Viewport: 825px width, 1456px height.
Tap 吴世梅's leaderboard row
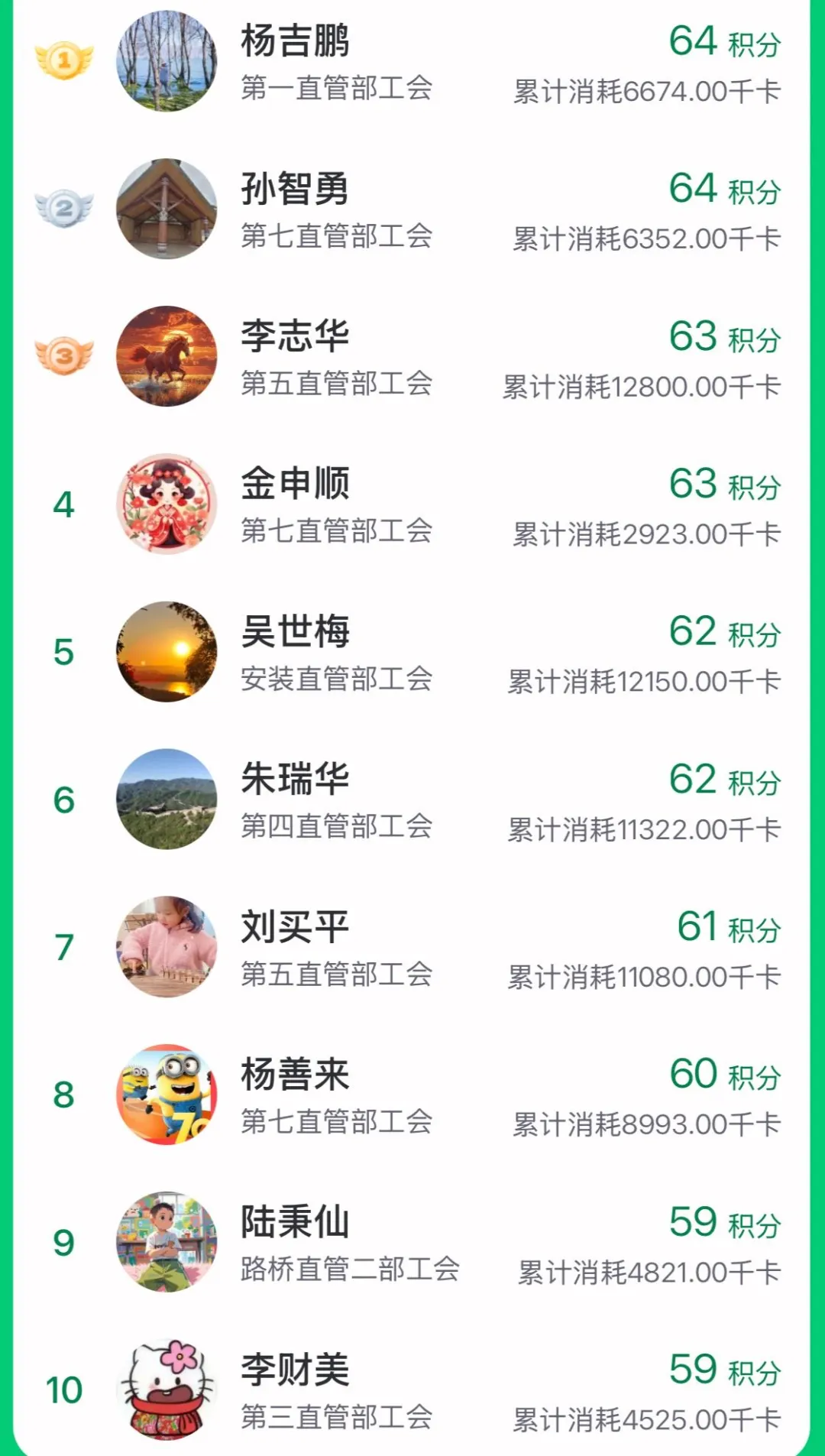click(x=412, y=653)
